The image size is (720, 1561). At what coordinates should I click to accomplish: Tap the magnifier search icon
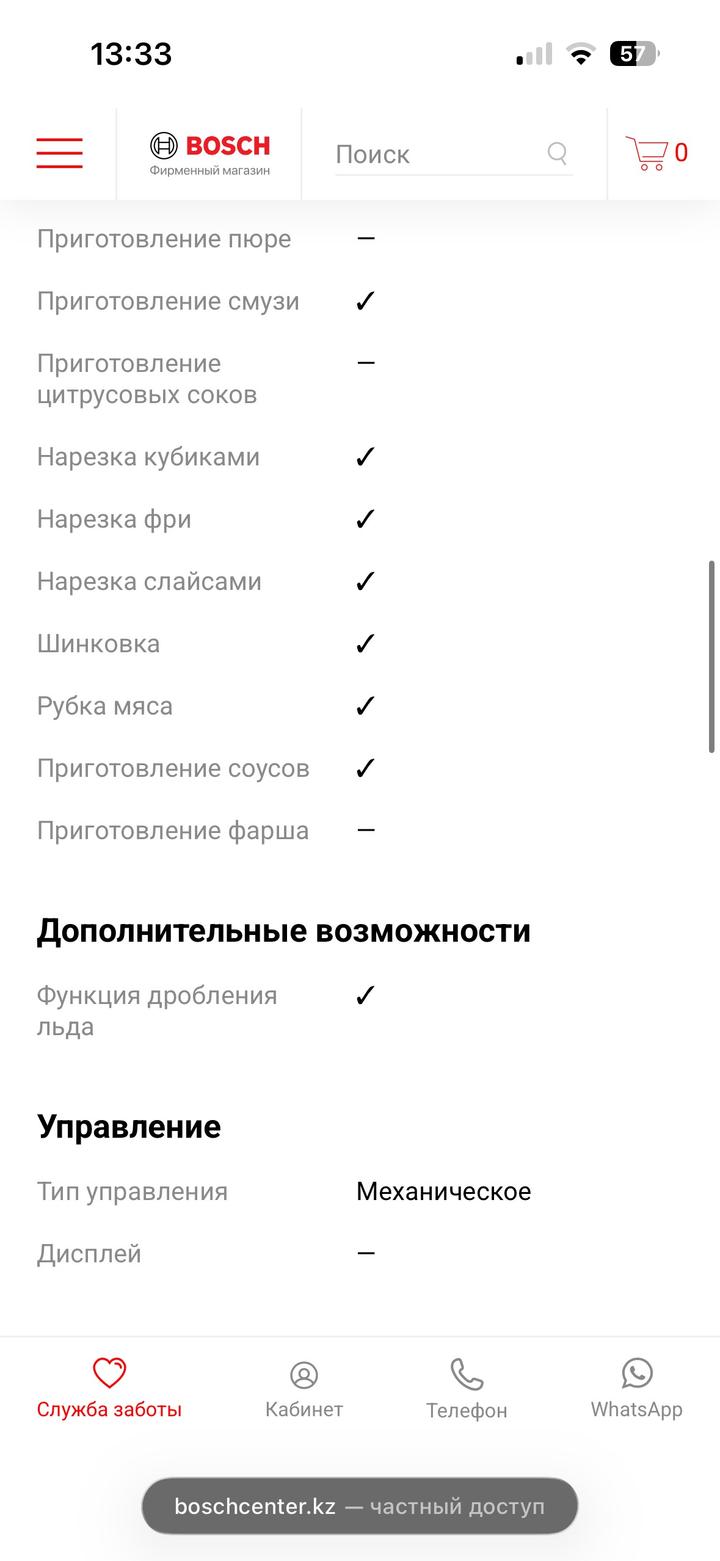coord(557,153)
